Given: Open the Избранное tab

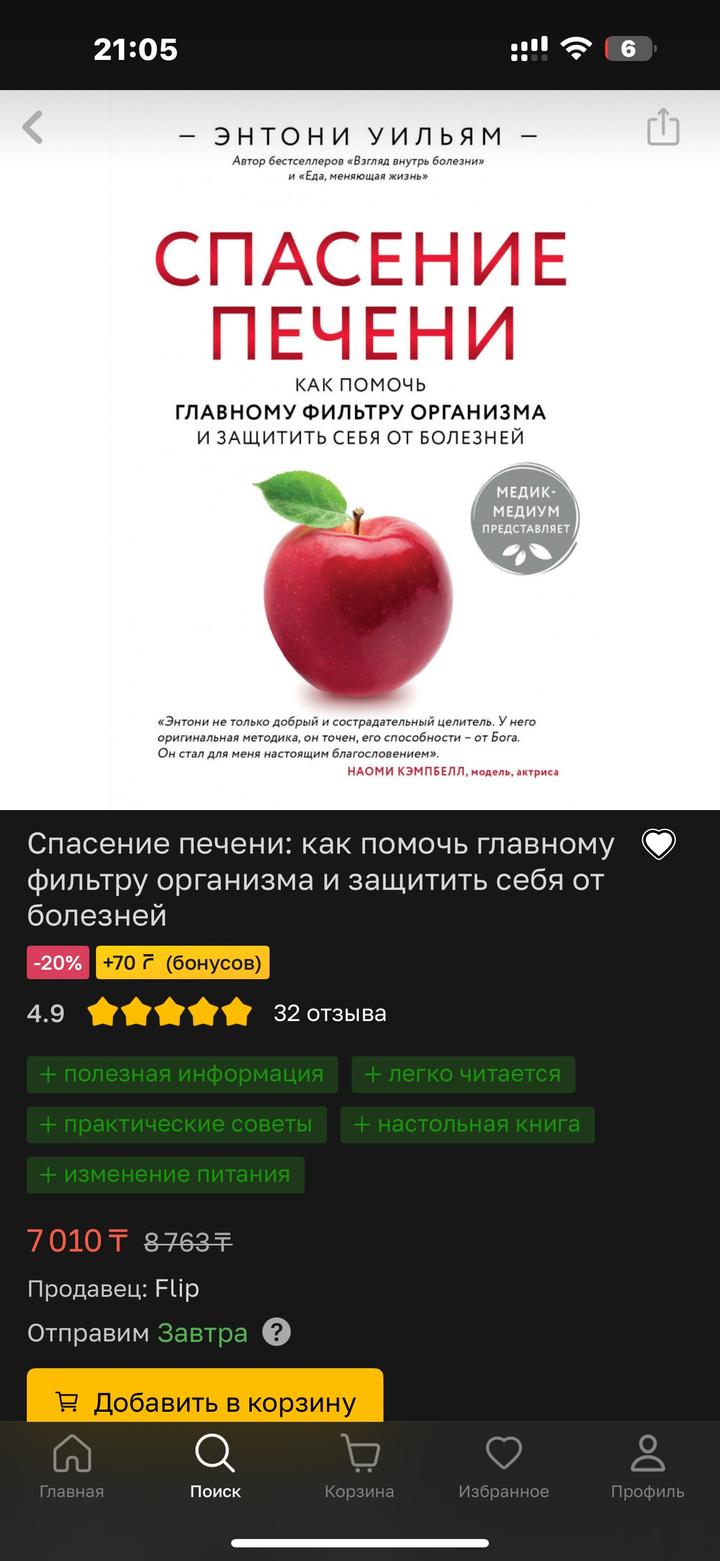Looking at the screenshot, I should pos(503,1467).
